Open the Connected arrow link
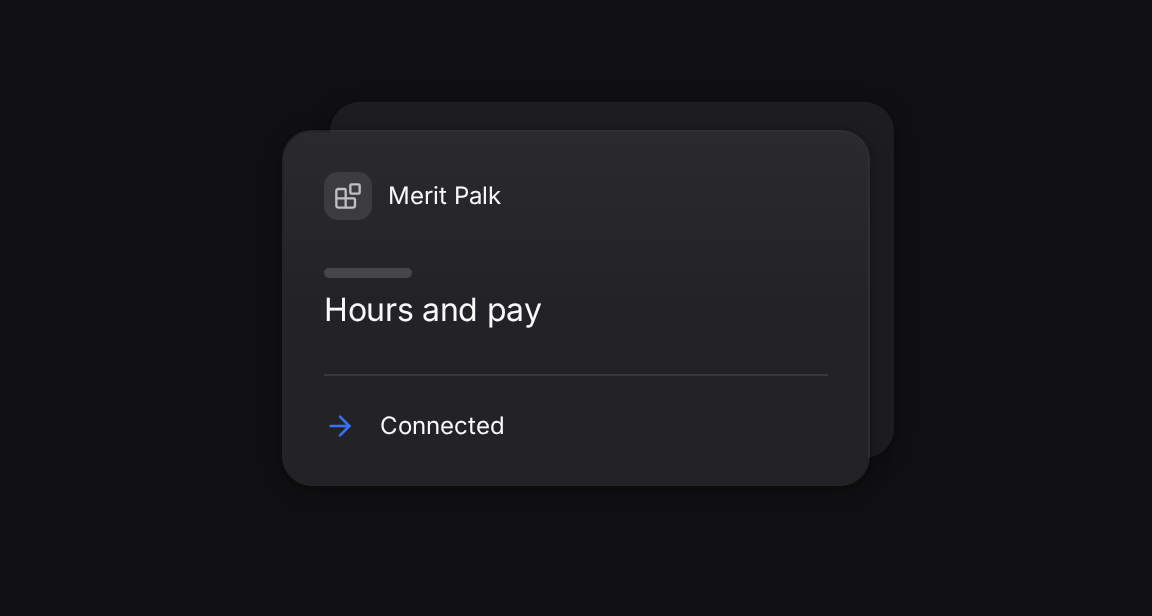Image resolution: width=1152 pixels, height=616 pixels. click(416, 426)
